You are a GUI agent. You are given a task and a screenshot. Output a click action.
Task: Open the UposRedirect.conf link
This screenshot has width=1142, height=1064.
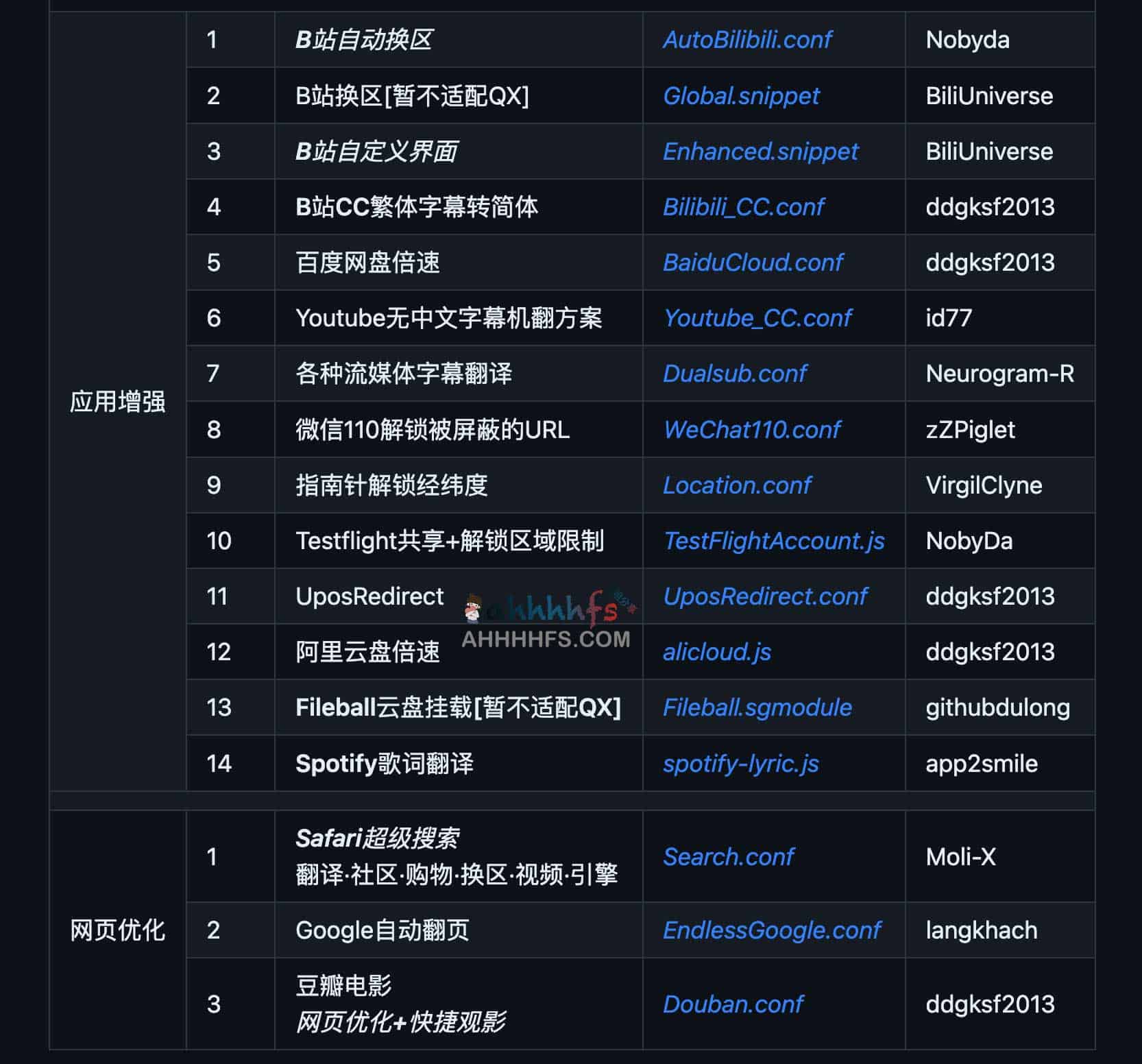point(764,596)
